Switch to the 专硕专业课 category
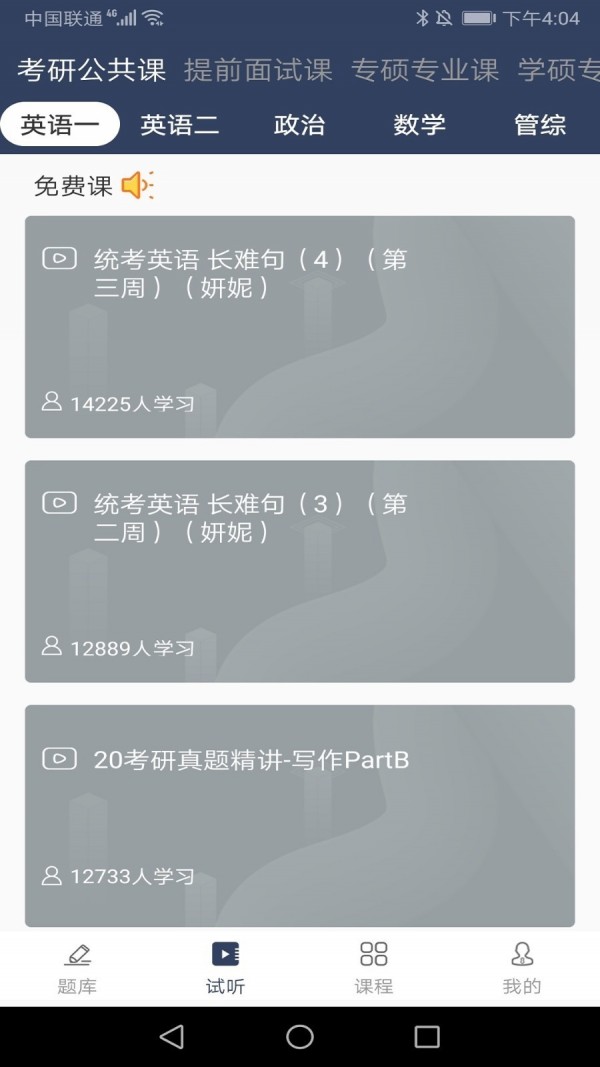Screen dimensions: 600x1067 coord(425,70)
